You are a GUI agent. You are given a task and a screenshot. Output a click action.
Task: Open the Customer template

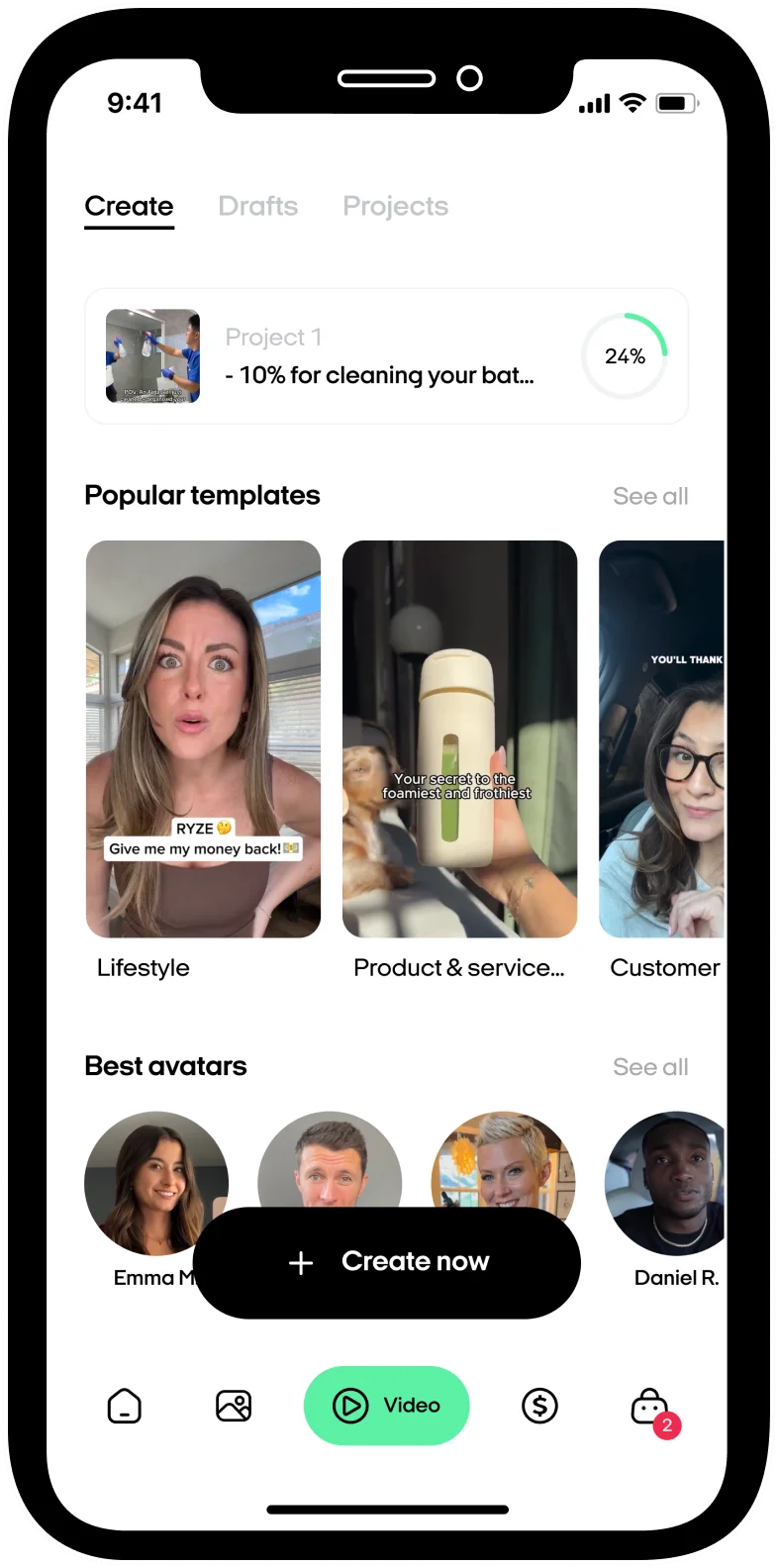pyautogui.click(x=661, y=738)
